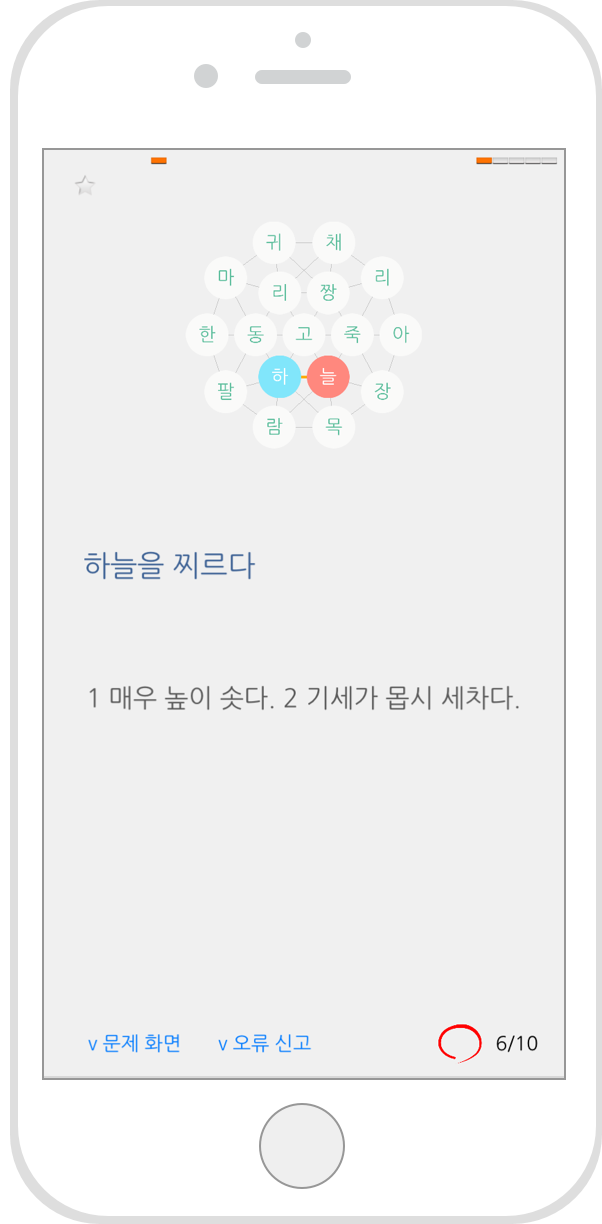
Task: Select the 고 letter bubble
Action: (x=304, y=334)
